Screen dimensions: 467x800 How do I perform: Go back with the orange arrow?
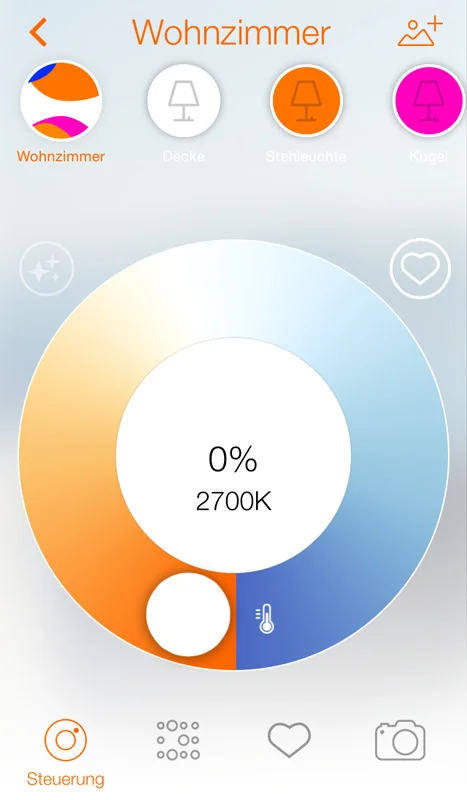38,32
